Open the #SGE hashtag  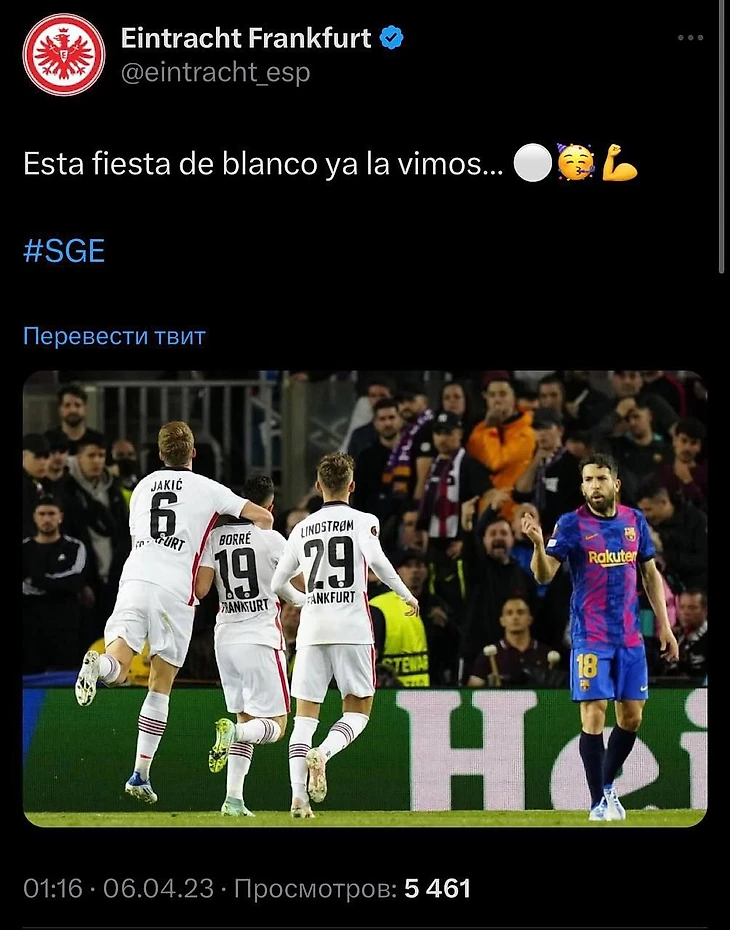[63, 250]
